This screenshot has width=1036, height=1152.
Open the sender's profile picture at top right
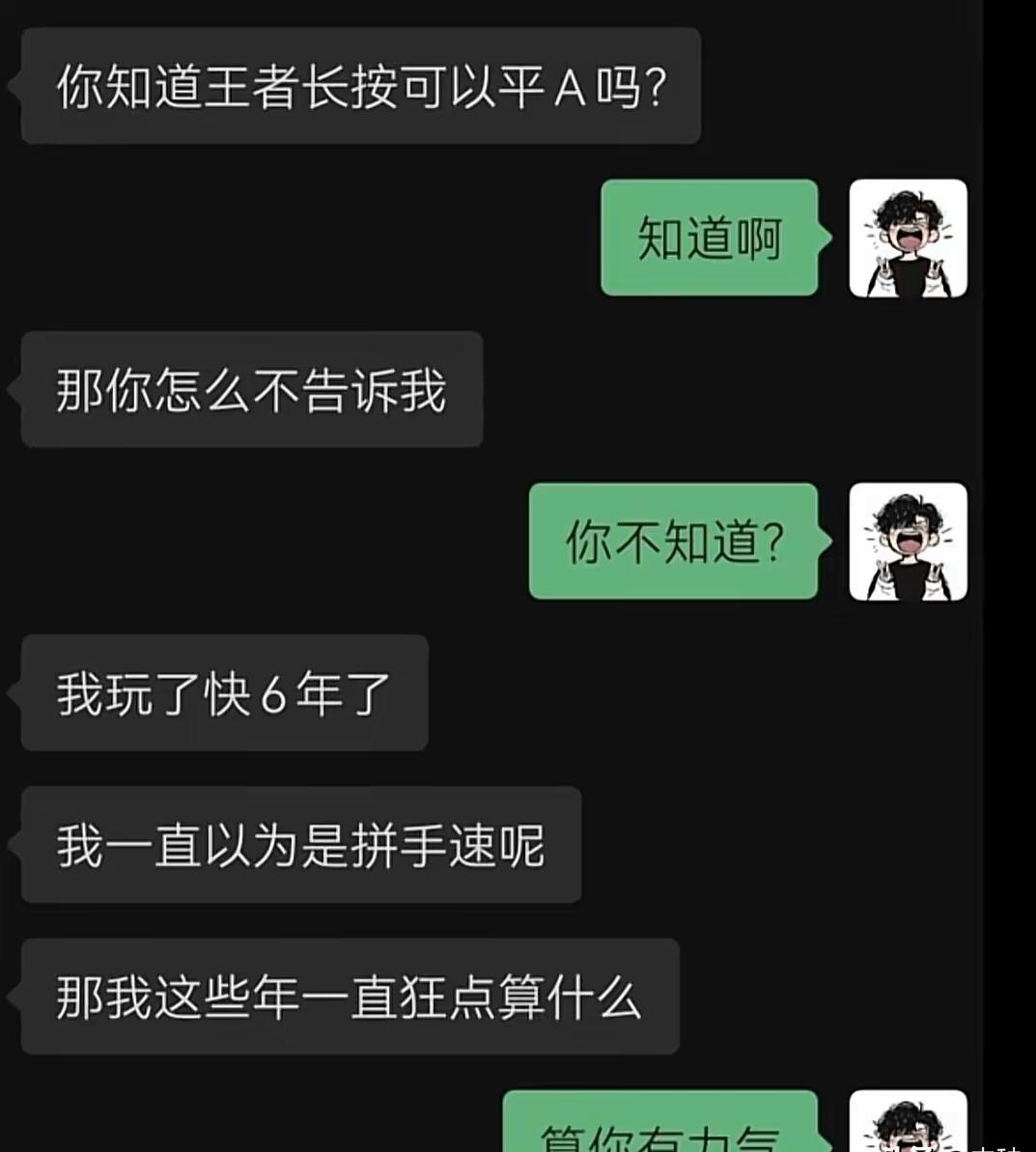pos(909,238)
